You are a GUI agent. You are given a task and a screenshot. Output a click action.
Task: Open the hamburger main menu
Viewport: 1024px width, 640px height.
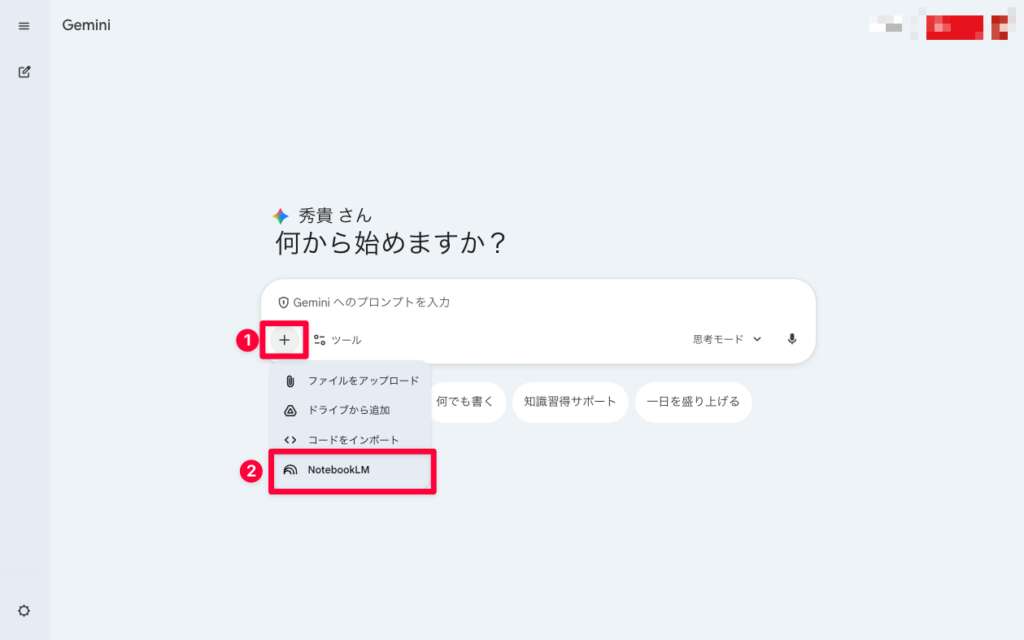click(24, 26)
